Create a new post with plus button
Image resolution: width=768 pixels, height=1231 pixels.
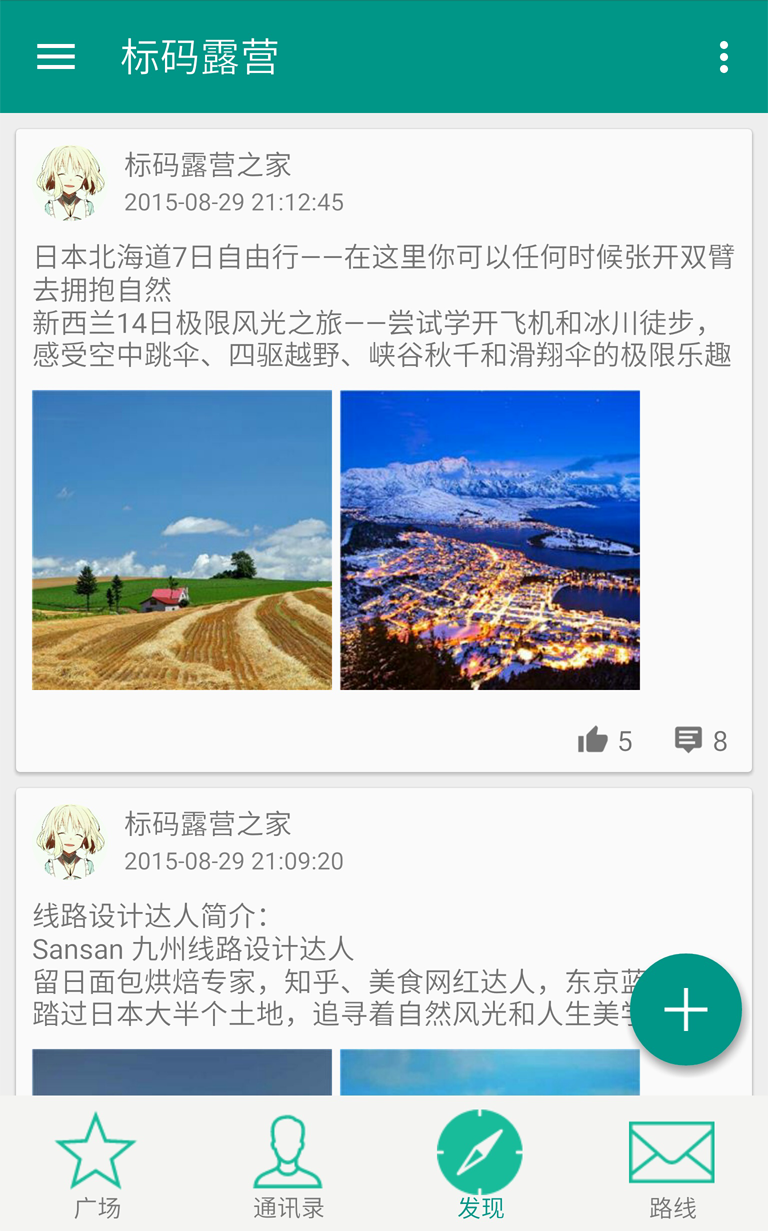pos(686,1010)
